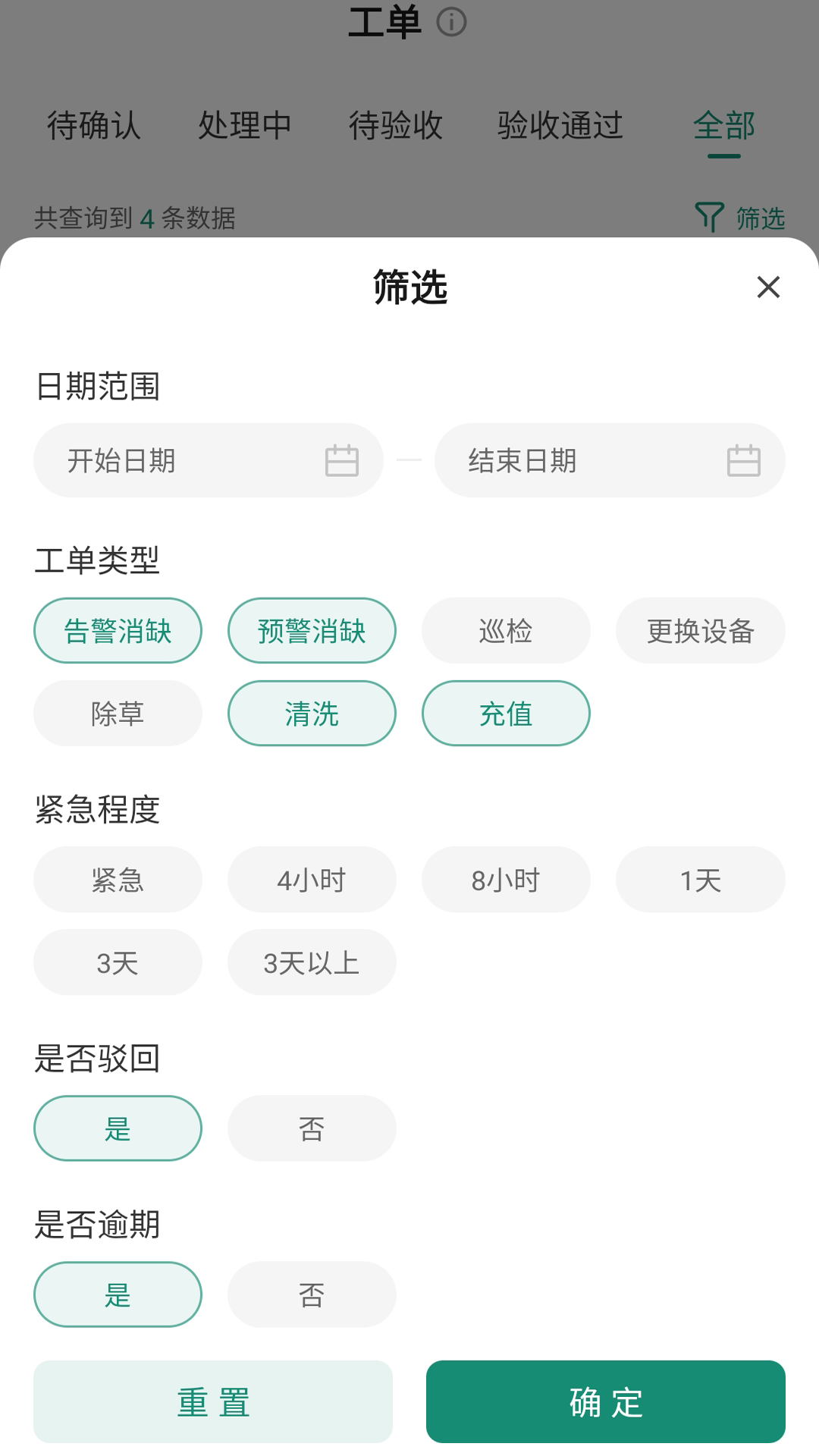
Task: Choose 否 under 是否驳回
Action: (x=311, y=1128)
